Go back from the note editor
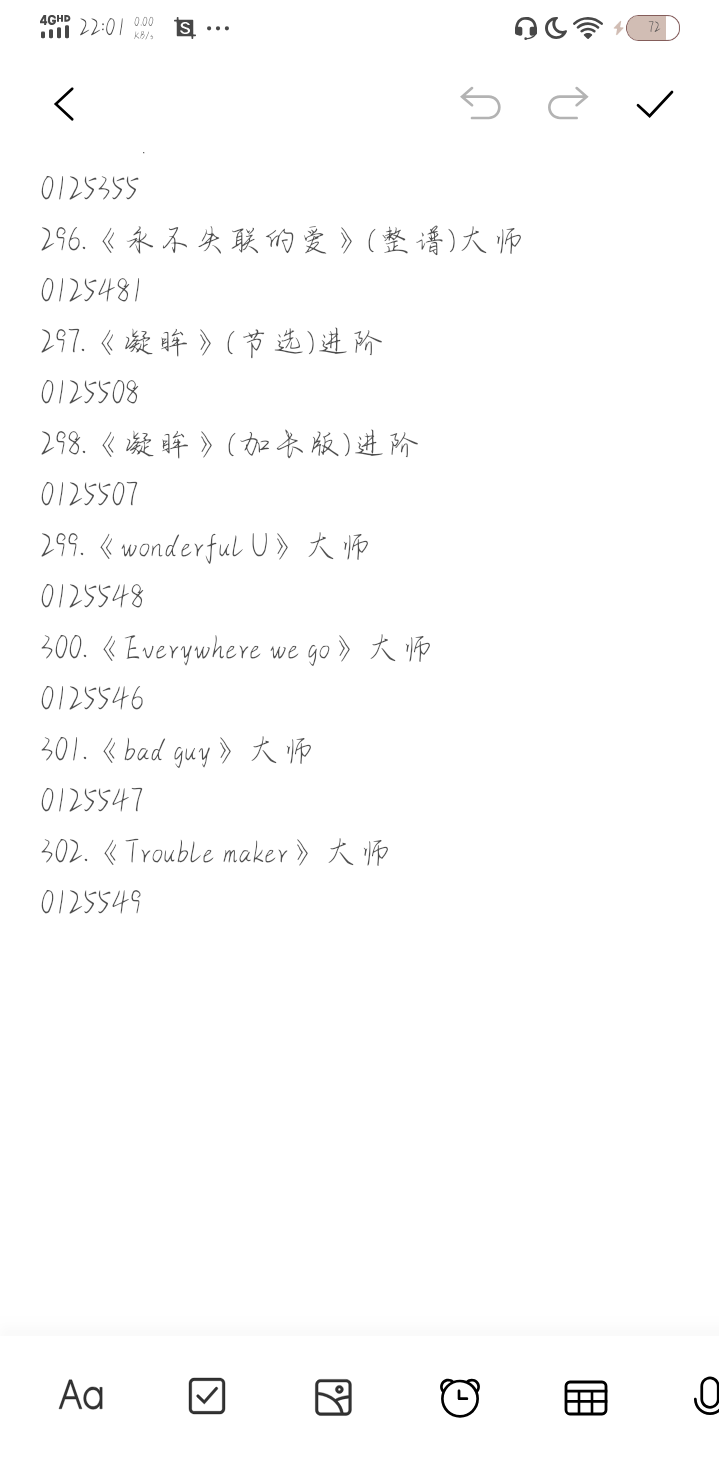 tap(64, 104)
